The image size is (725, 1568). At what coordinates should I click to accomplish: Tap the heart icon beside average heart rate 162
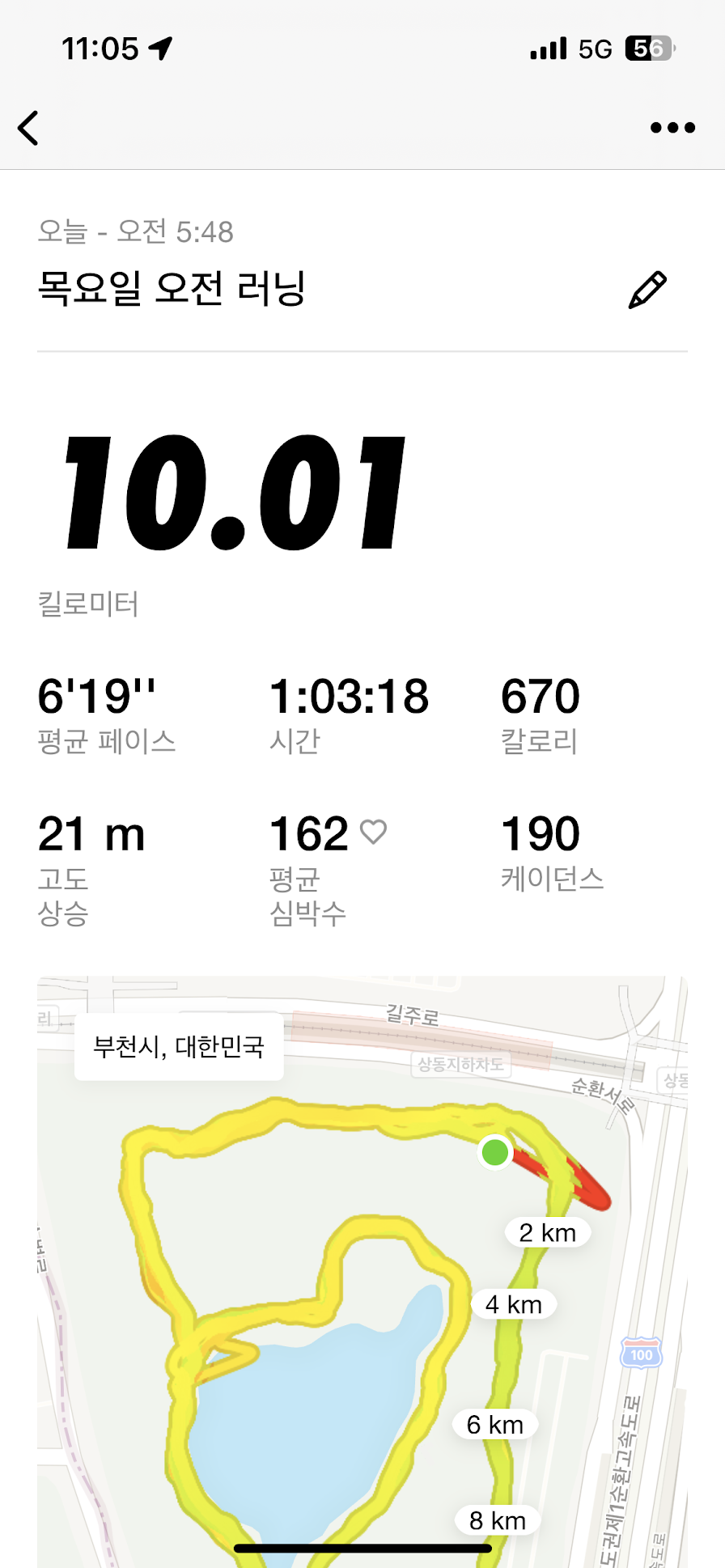[373, 832]
